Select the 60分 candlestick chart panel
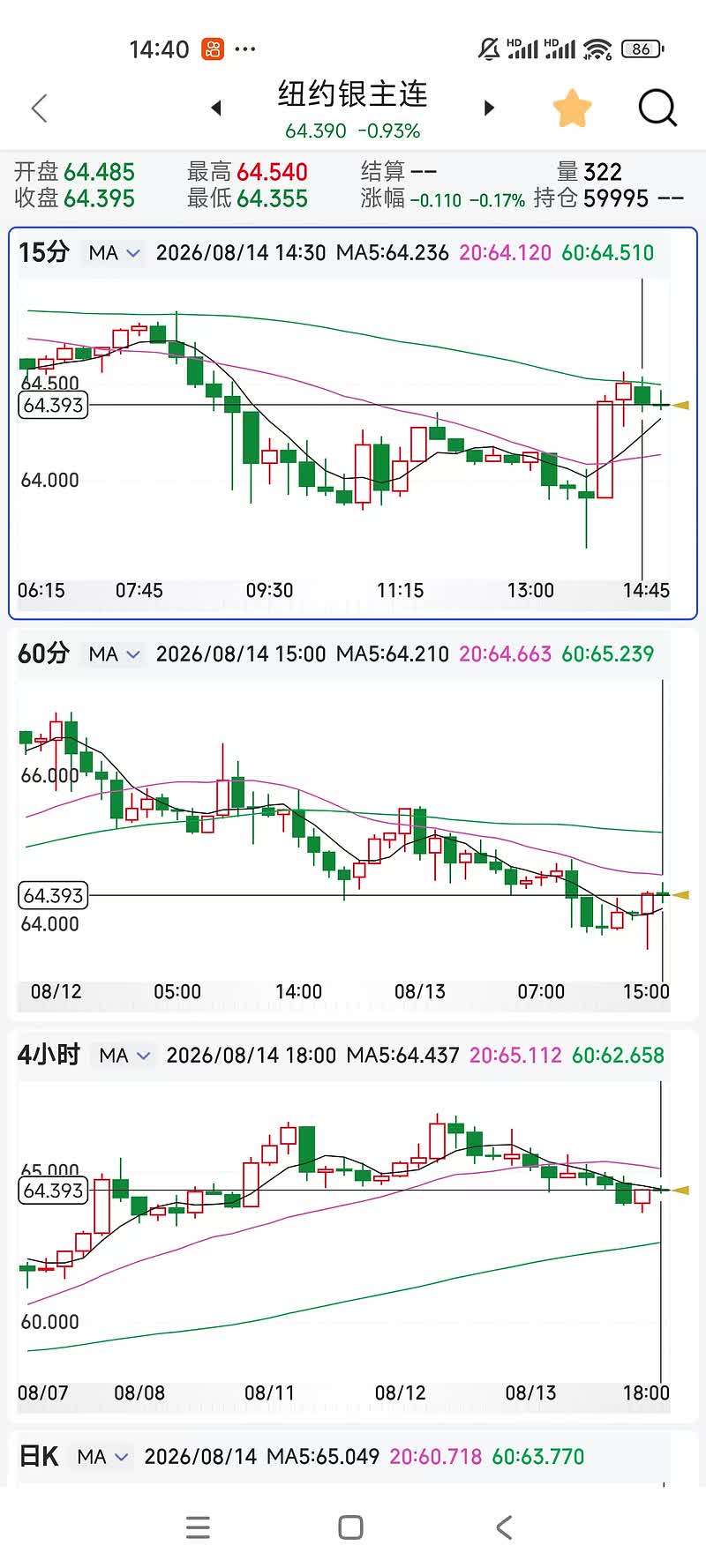 pyautogui.click(x=353, y=825)
